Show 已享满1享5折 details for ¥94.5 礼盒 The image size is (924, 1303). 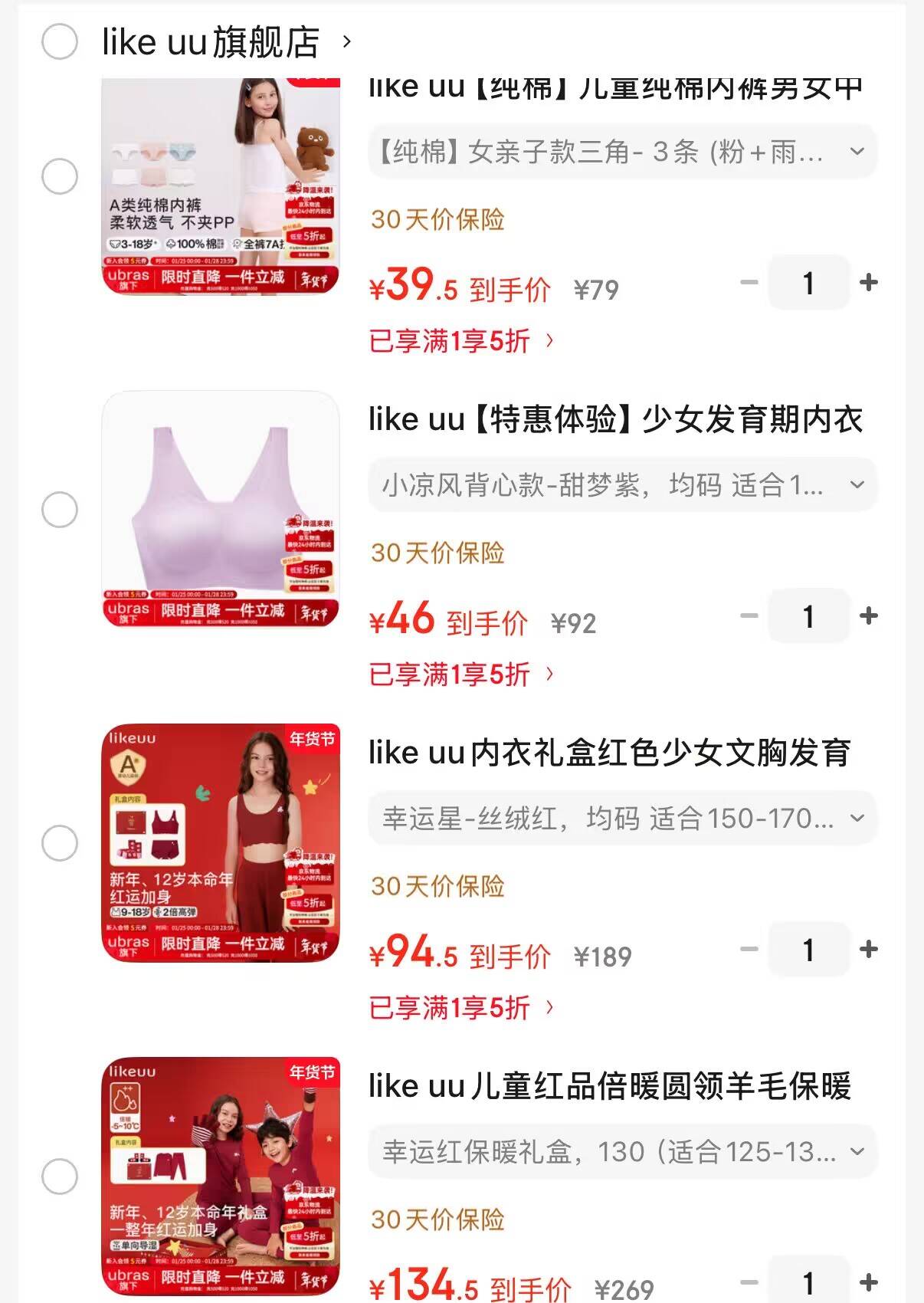click(x=460, y=1008)
